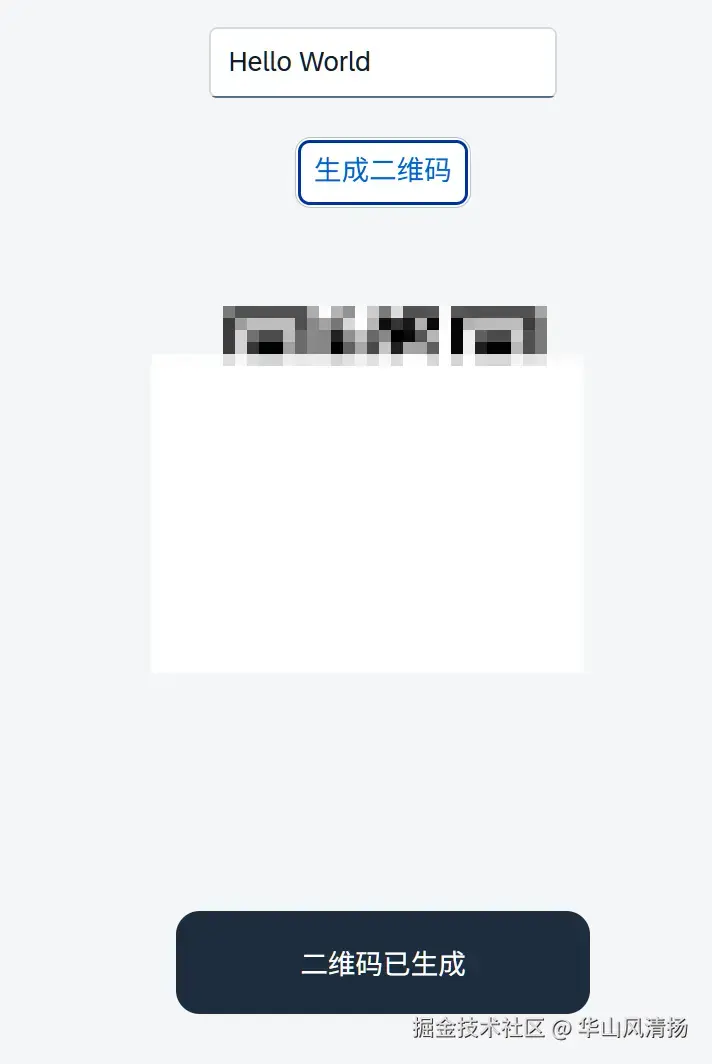Tap the Hello World text field

(382, 62)
